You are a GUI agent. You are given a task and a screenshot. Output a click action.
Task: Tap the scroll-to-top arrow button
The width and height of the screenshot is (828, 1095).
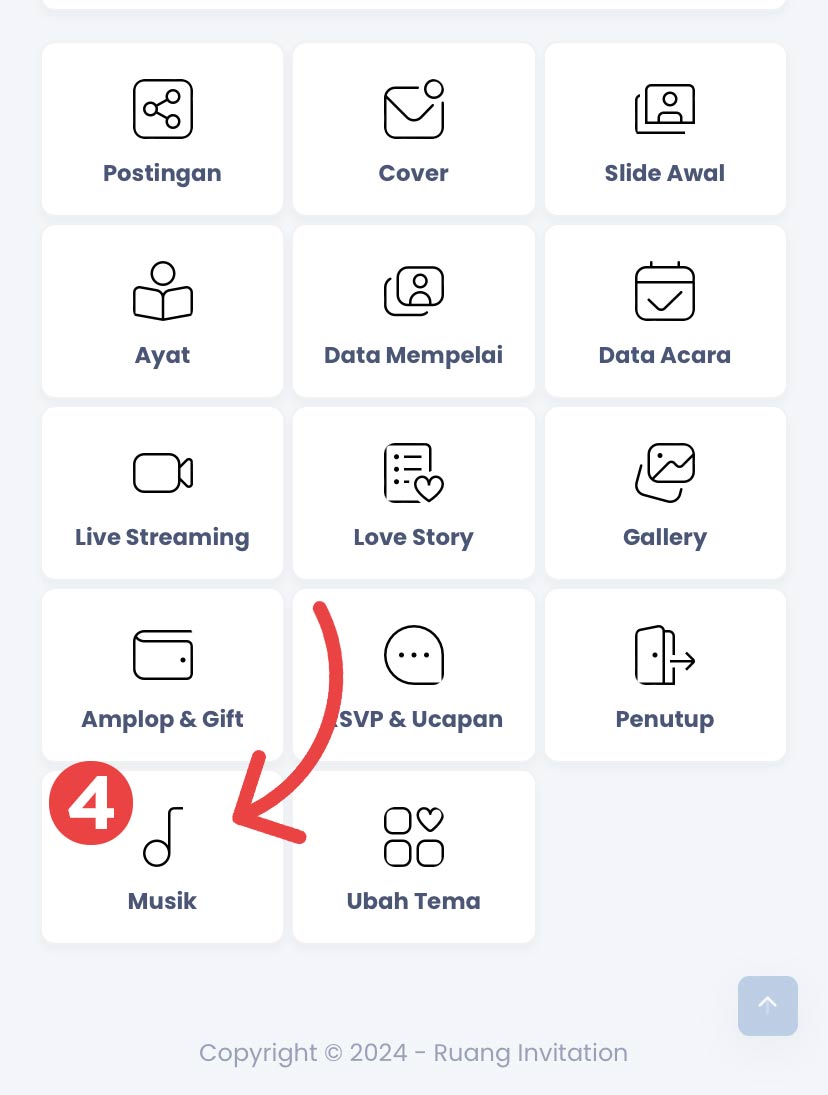[767, 1005]
